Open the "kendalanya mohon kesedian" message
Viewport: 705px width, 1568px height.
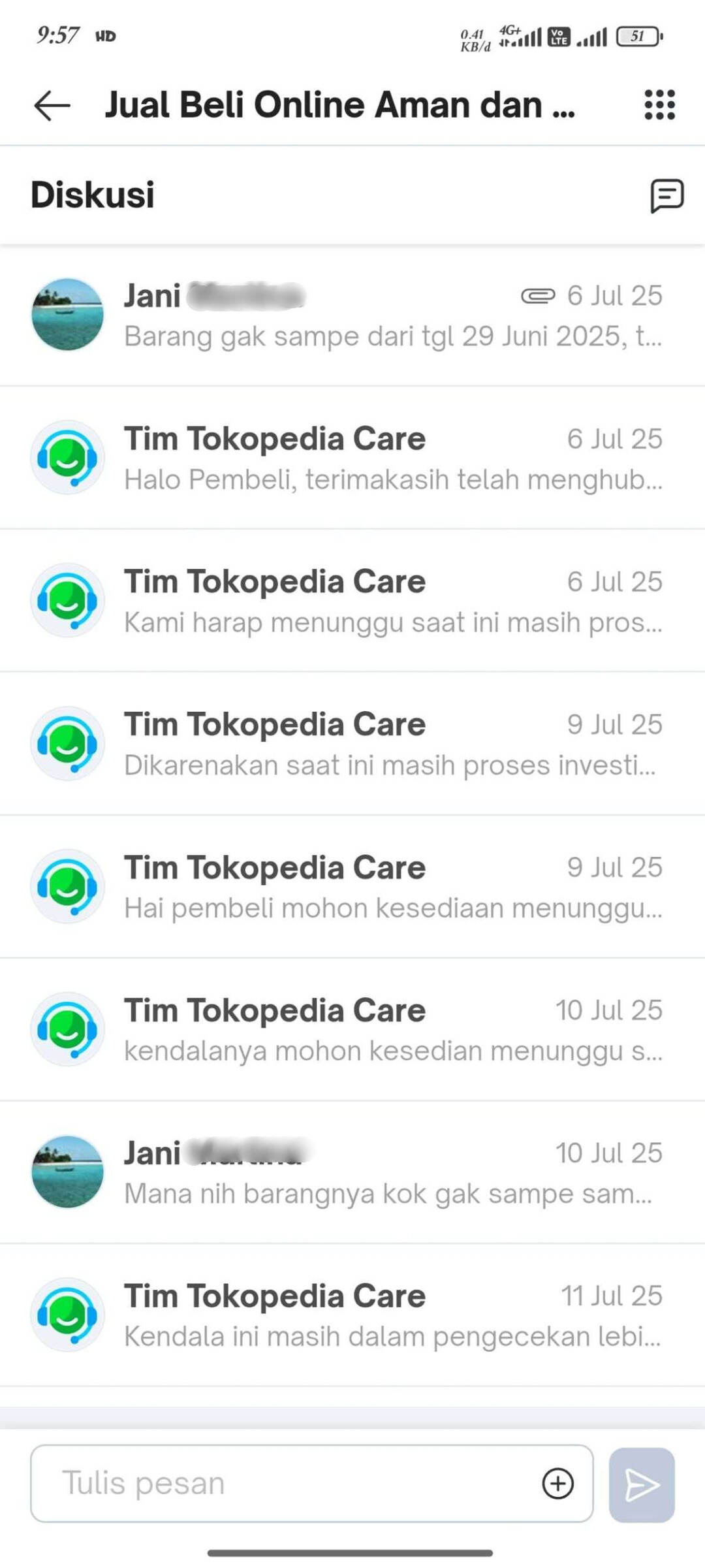point(352,1030)
